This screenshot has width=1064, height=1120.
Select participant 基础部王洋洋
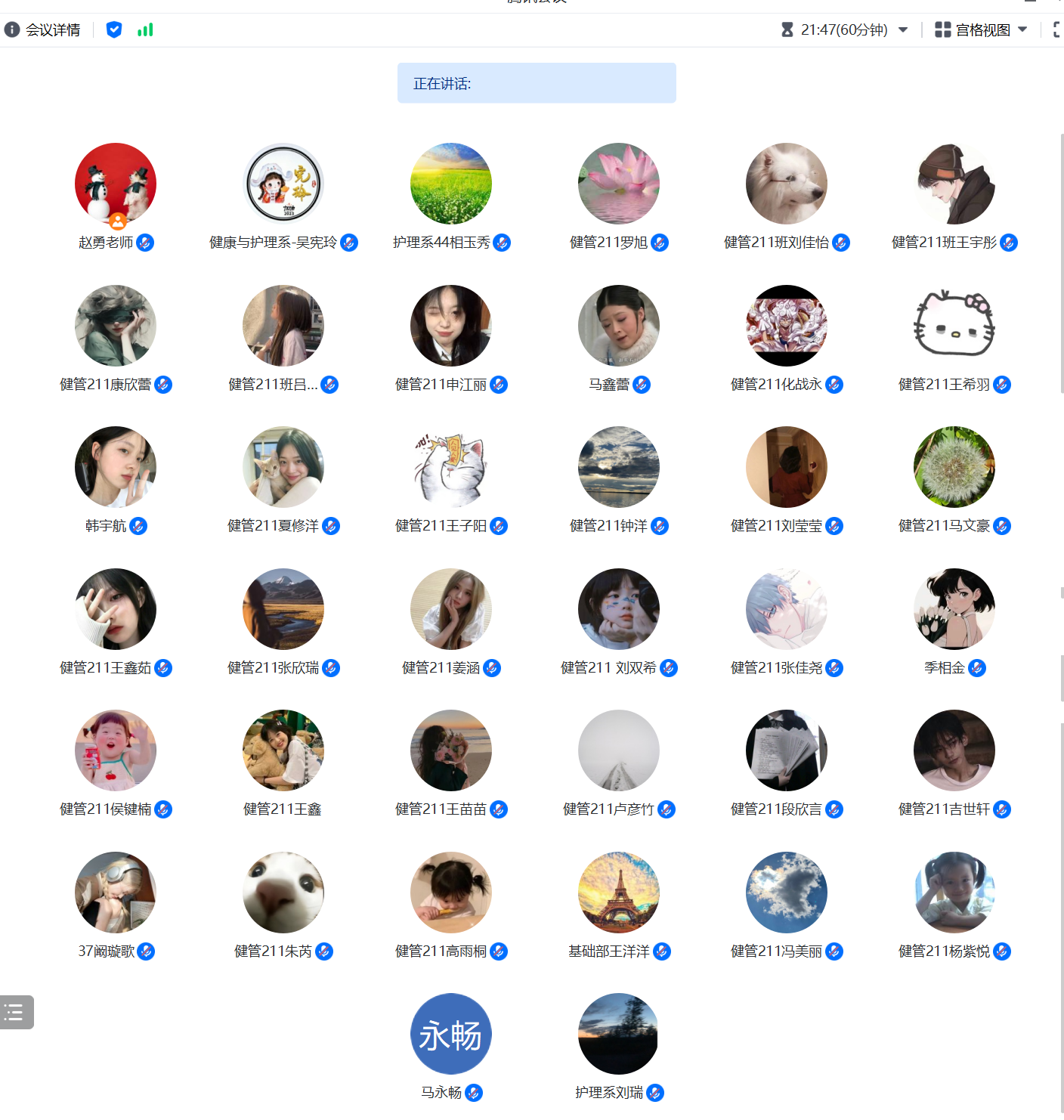pyautogui.click(x=619, y=893)
